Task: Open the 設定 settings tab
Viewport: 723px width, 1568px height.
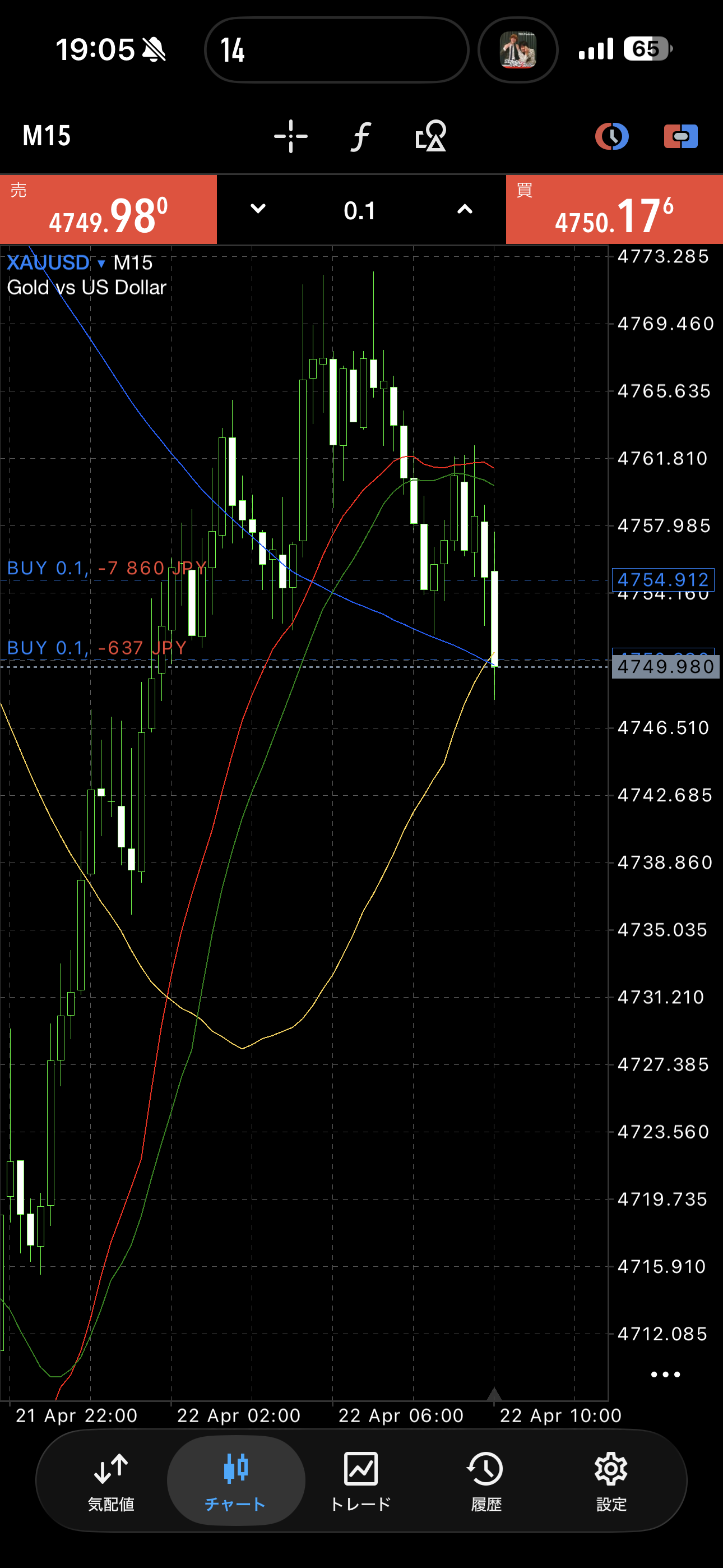Action: pyautogui.click(x=611, y=1481)
